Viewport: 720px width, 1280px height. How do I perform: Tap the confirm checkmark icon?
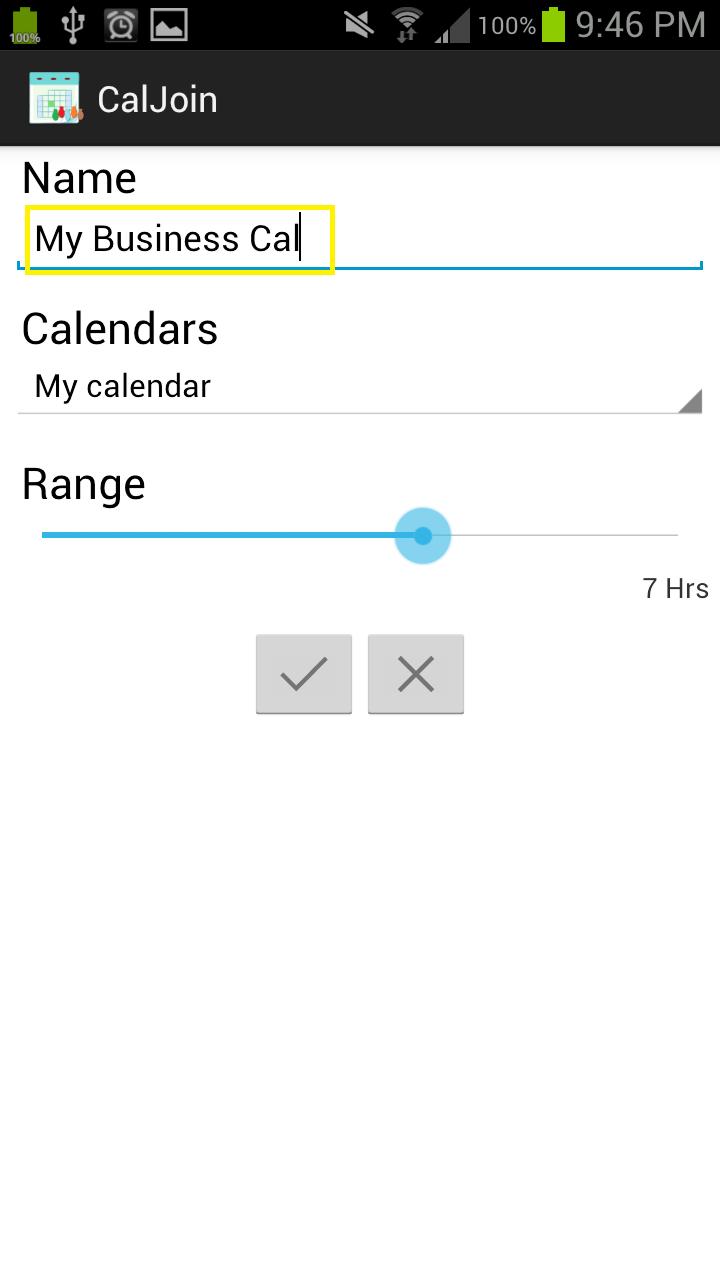pyautogui.click(x=303, y=674)
